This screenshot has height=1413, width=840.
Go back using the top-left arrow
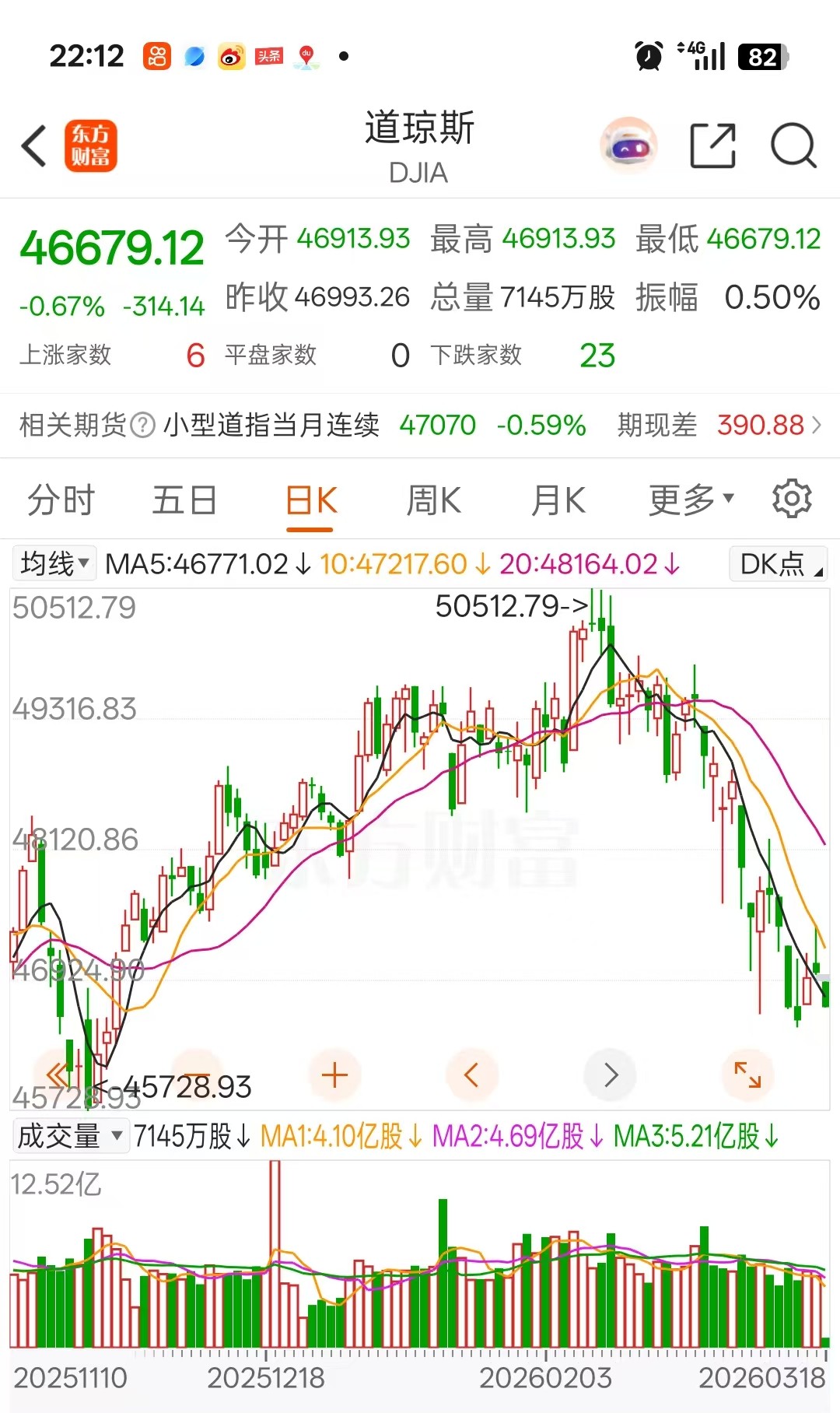pyautogui.click(x=34, y=146)
